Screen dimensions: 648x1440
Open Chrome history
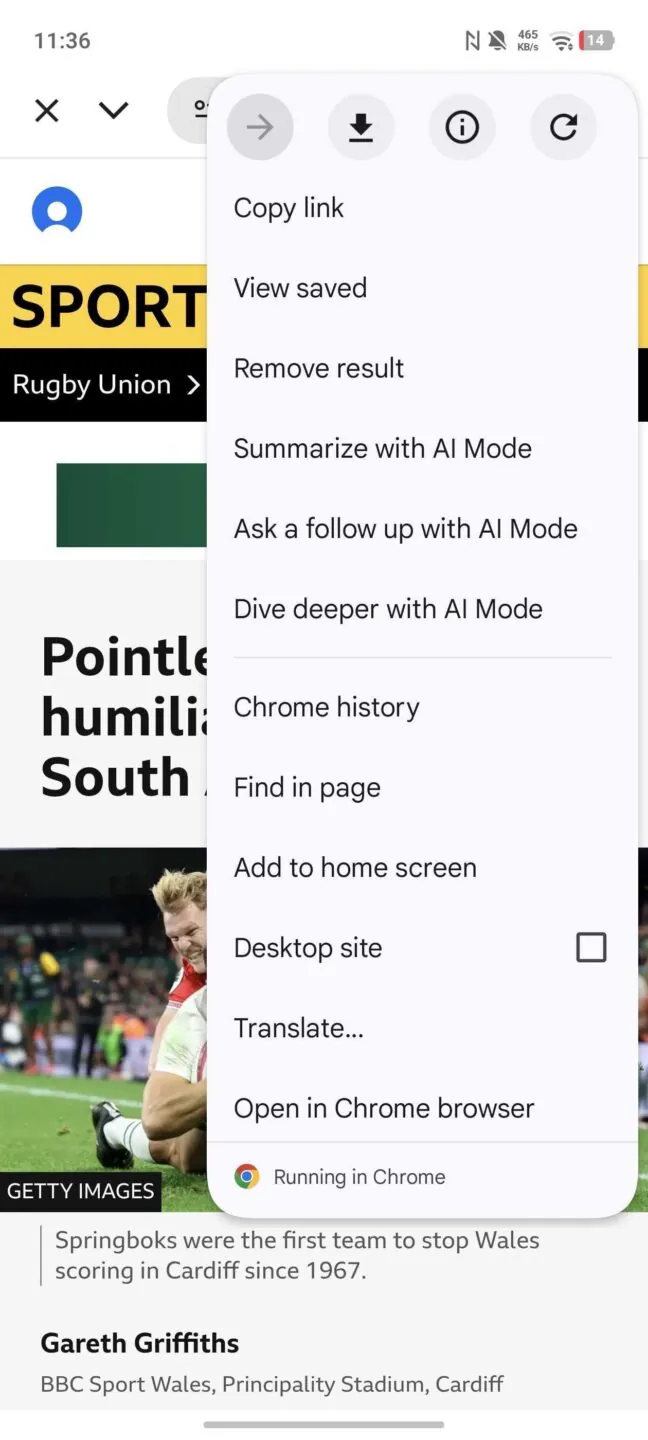click(x=327, y=707)
